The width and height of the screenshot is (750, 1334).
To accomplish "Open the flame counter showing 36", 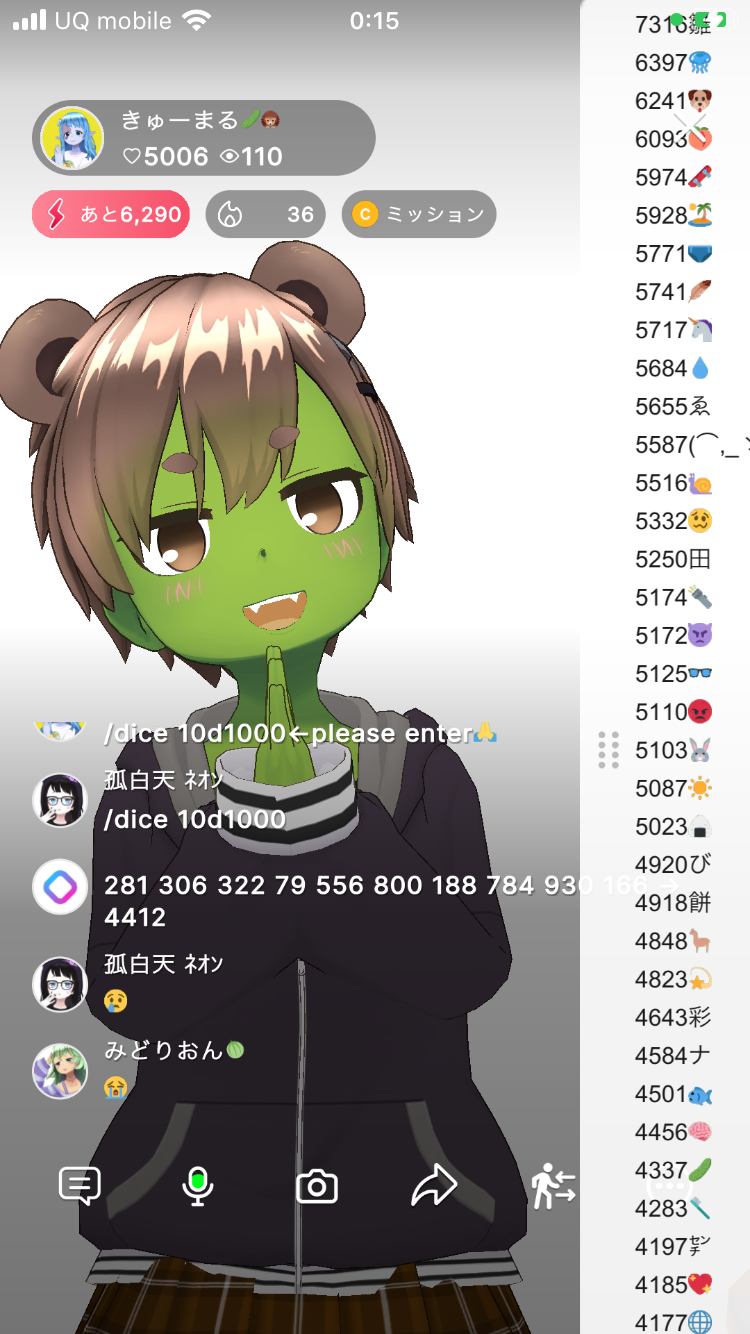I will coord(265,214).
